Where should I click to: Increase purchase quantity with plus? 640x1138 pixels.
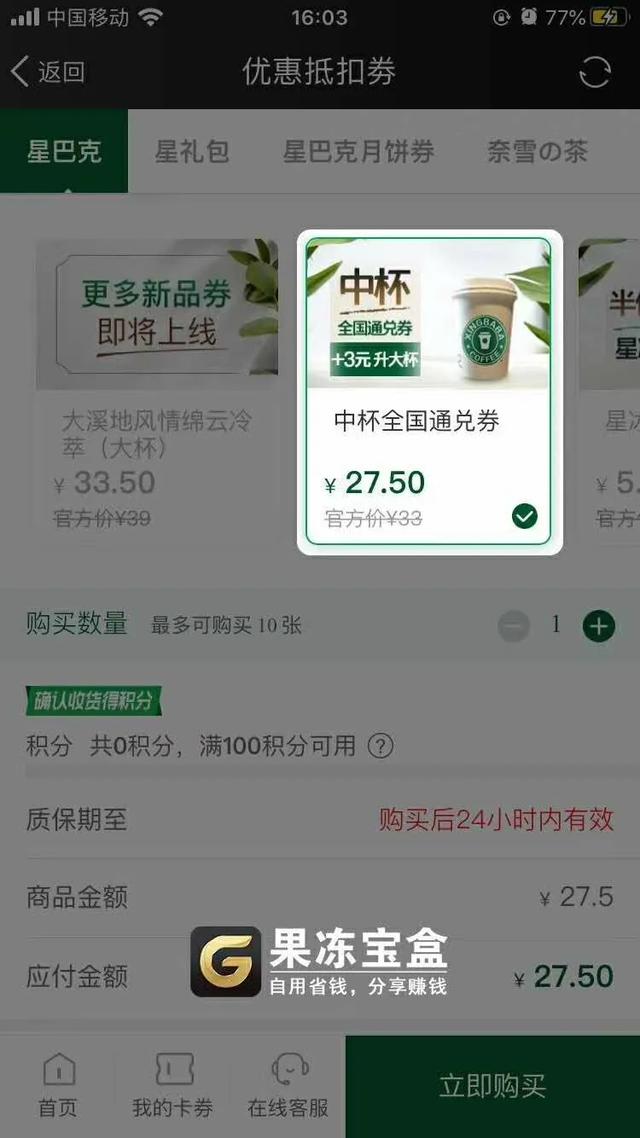point(598,627)
